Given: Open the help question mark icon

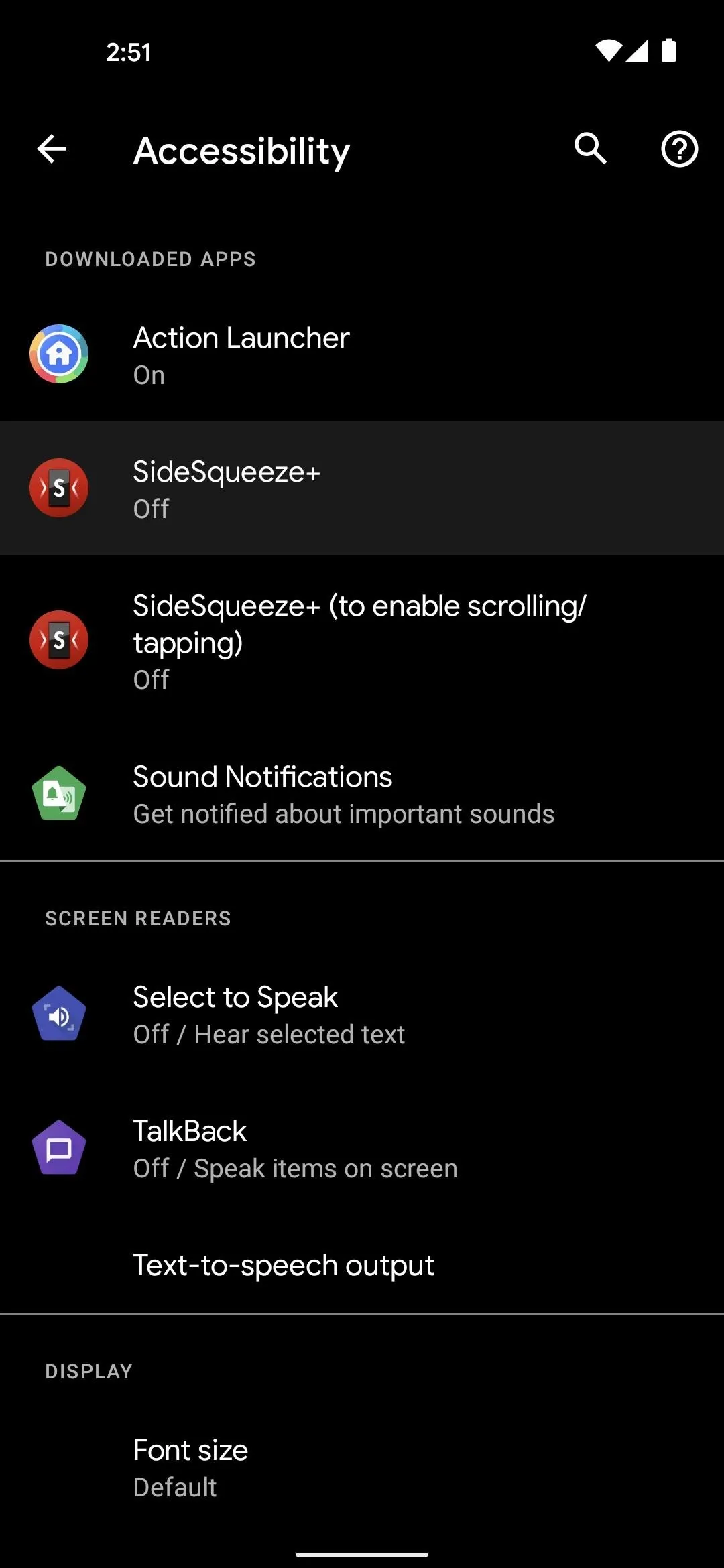Looking at the screenshot, I should point(679,149).
